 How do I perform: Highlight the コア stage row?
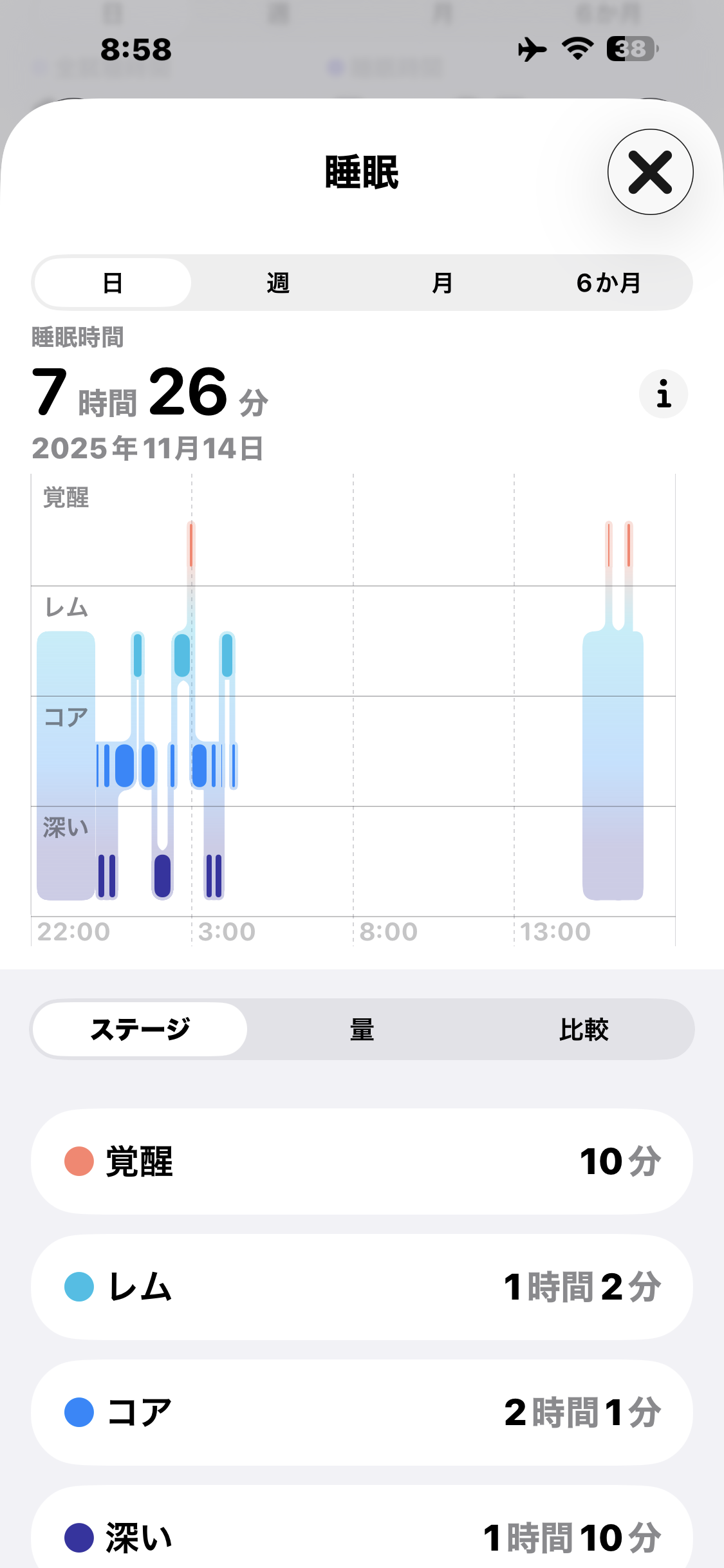tap(362, 1412)
